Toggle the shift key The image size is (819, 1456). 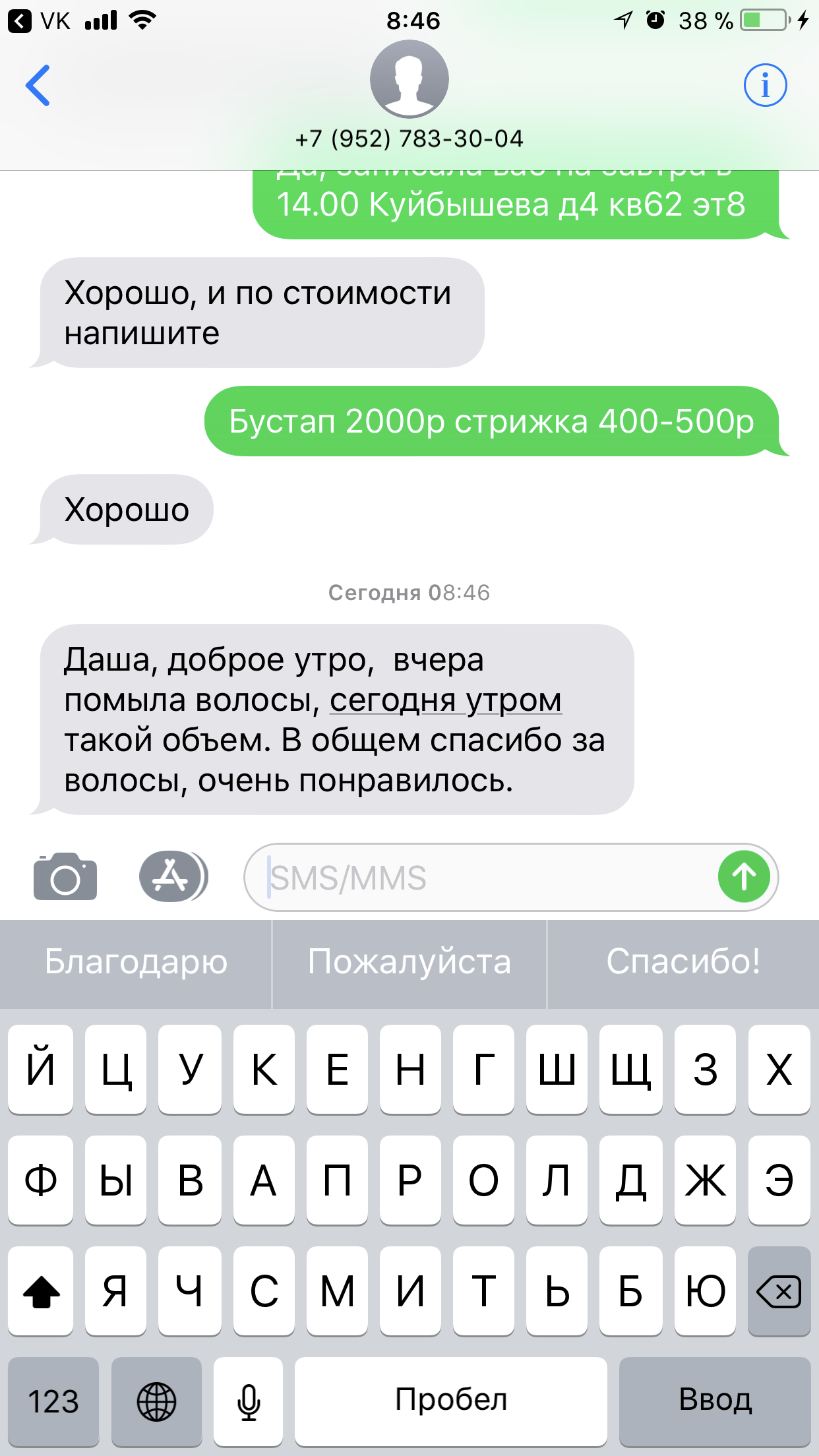41,1291
